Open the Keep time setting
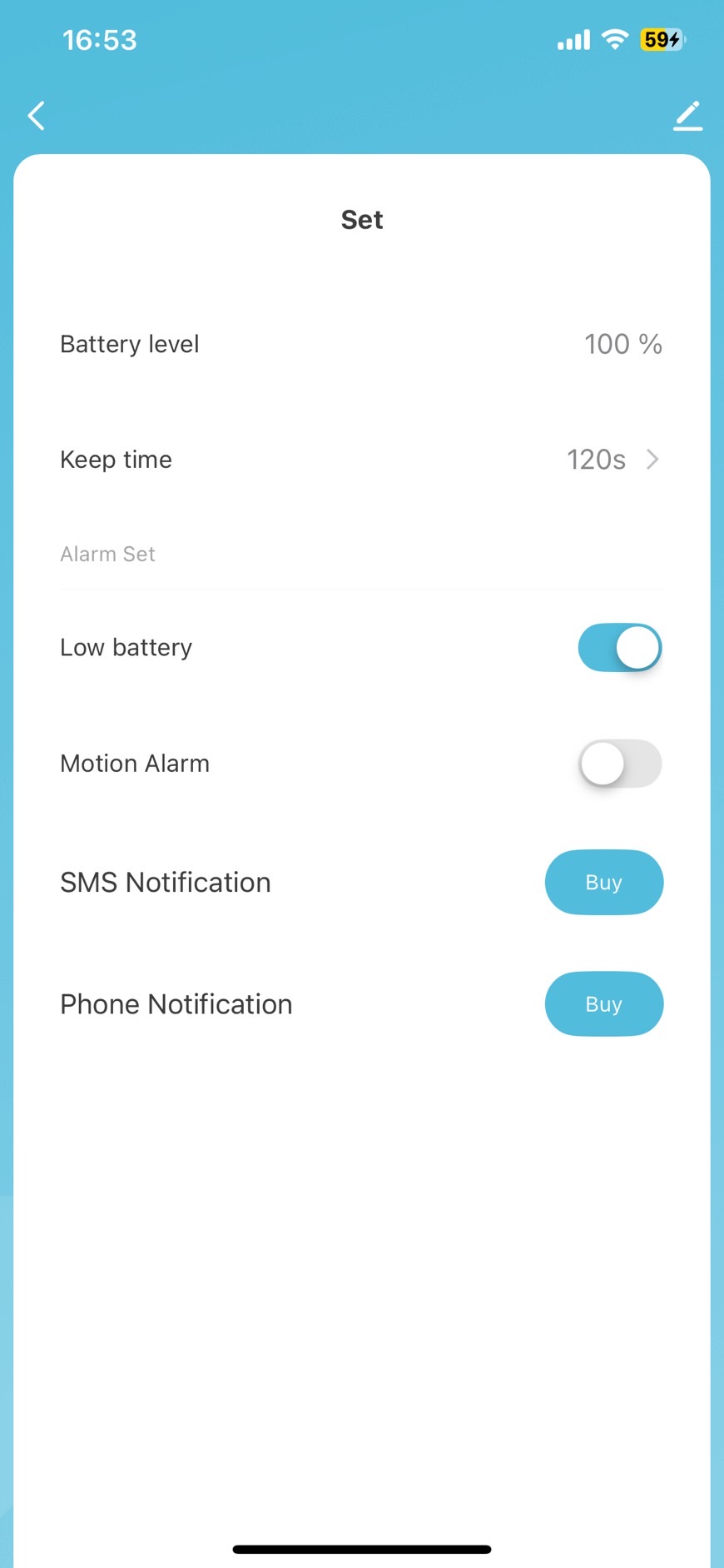The width and height of the screenshot is (724, 1568). click(x=361, y=460)
